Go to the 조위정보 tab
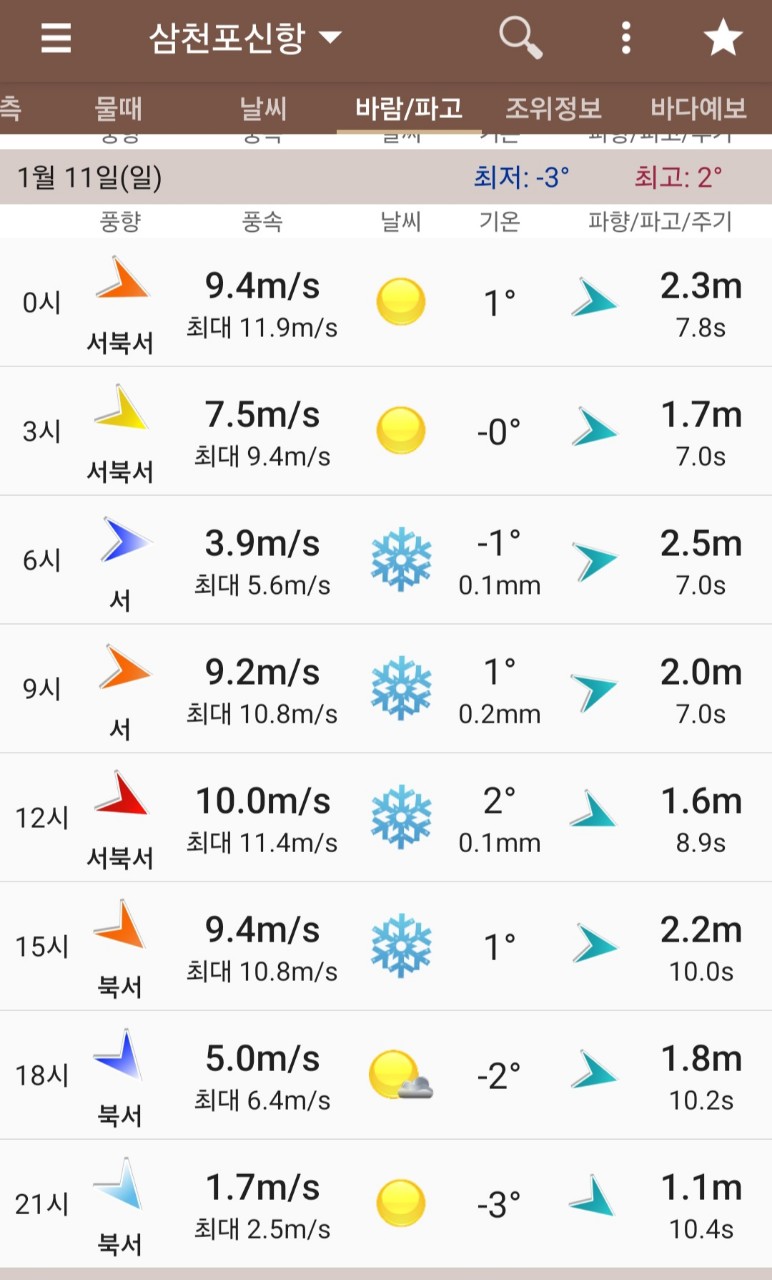 coord(553,108)
